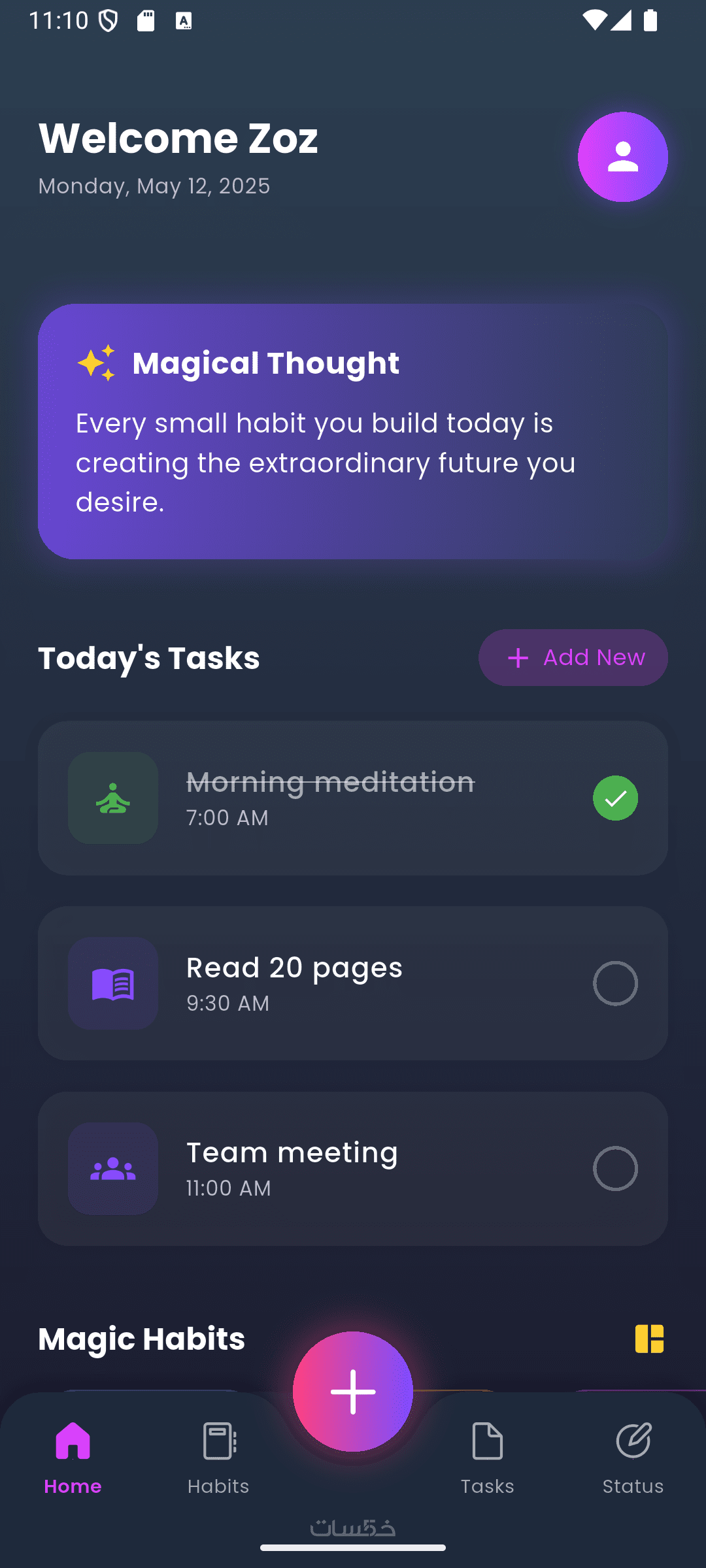Open the Morning meditation task card
706x1568 pixels.
(353, 798)
